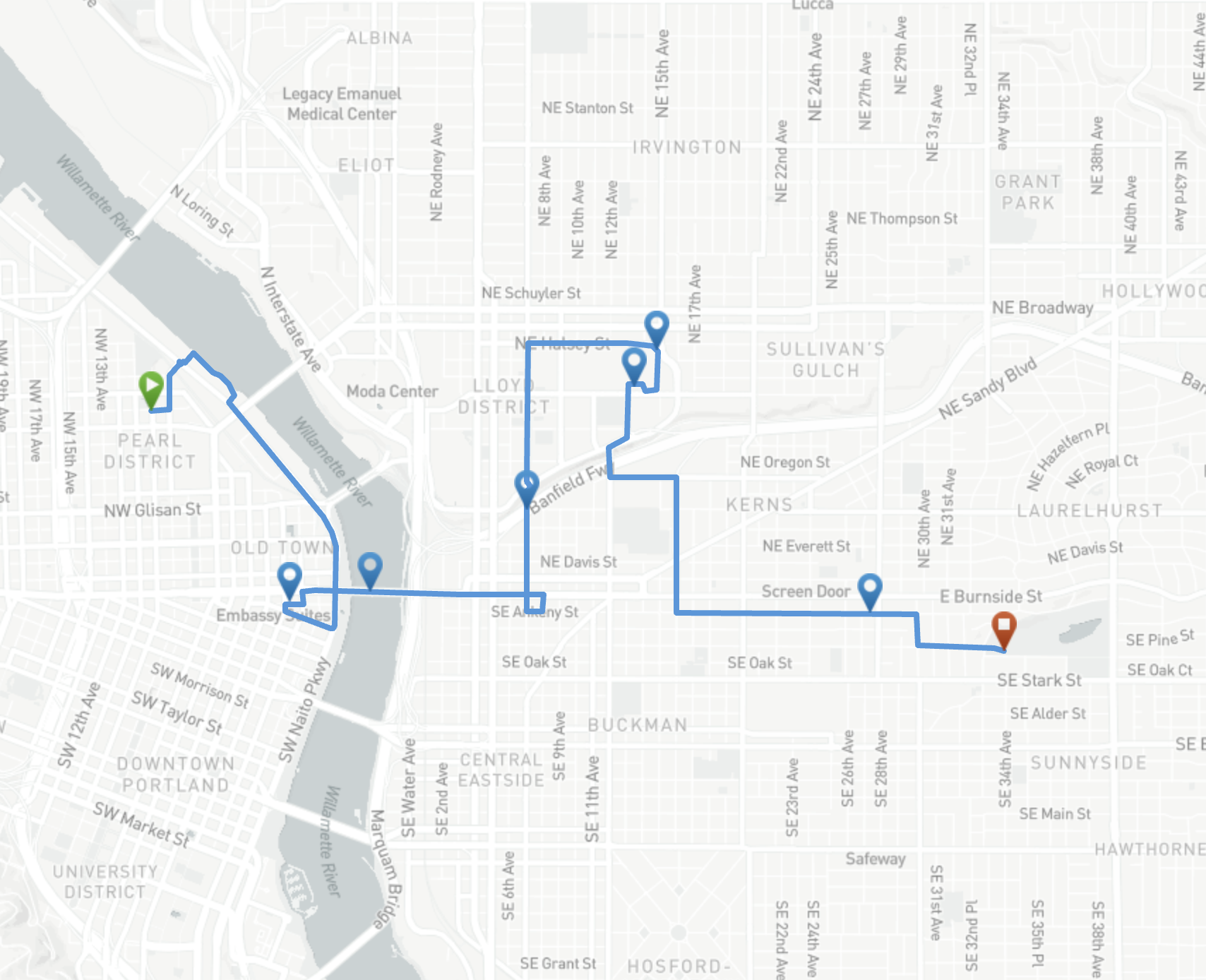Tap the blue pin next to Screen Door

[x=869, y=588]
